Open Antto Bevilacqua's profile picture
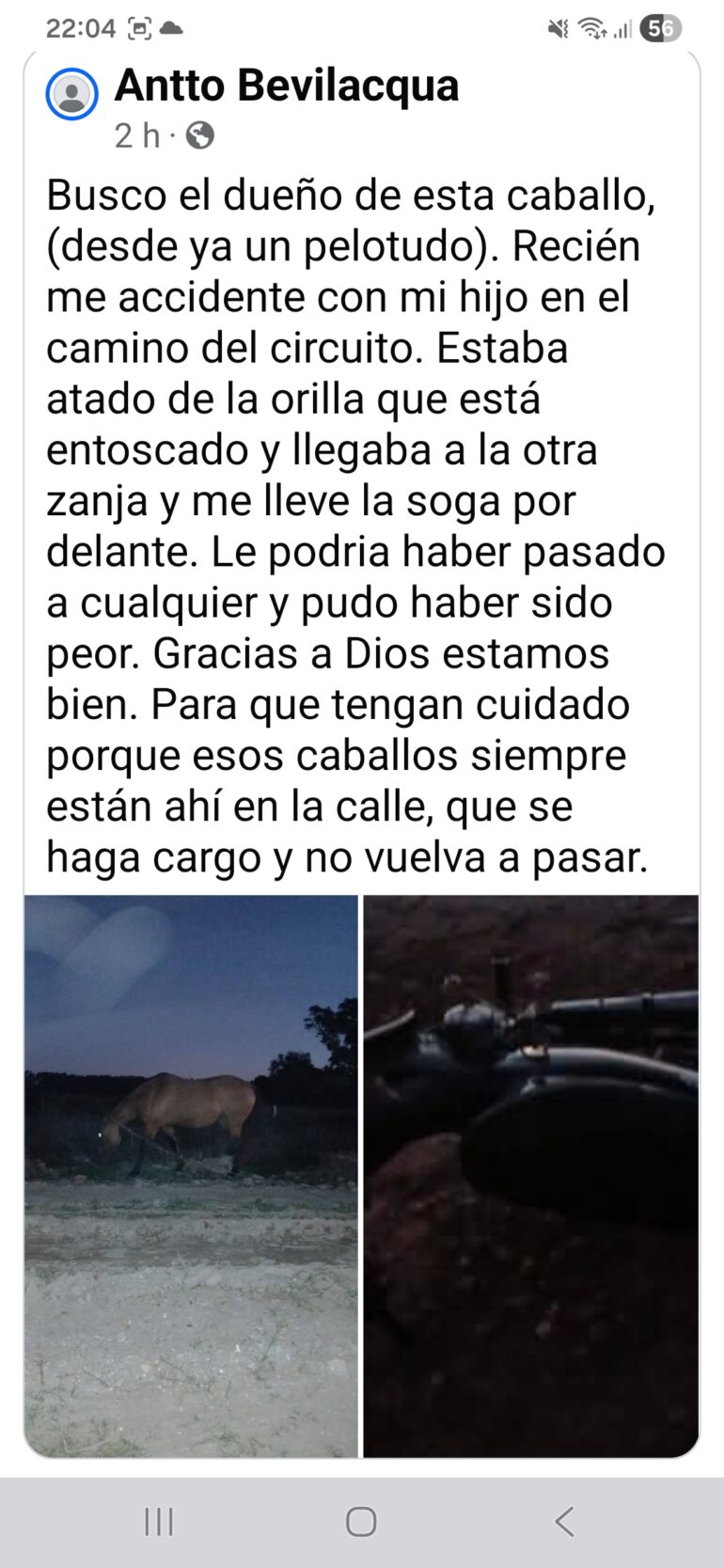 click(71, 94)
